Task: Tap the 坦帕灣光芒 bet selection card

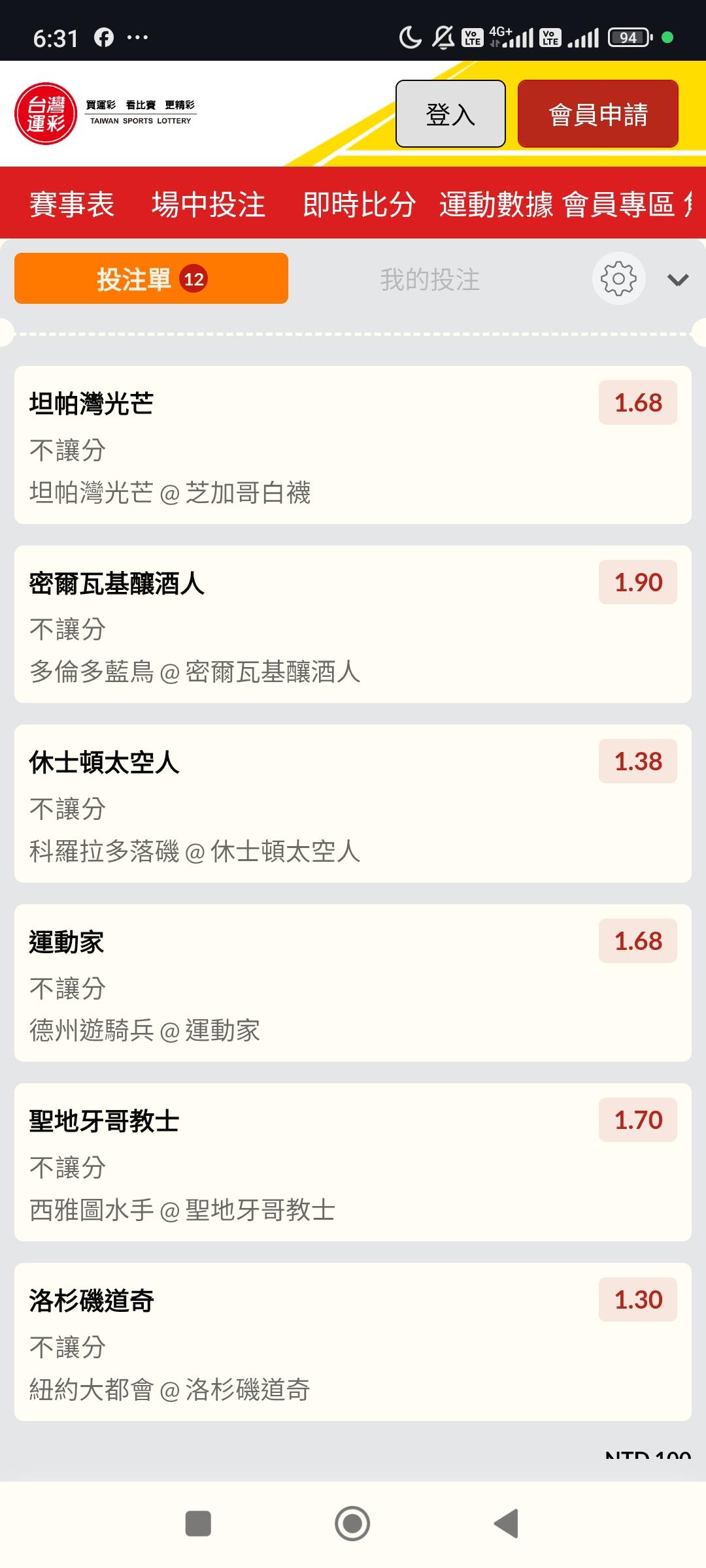Action: click(352, 445)
